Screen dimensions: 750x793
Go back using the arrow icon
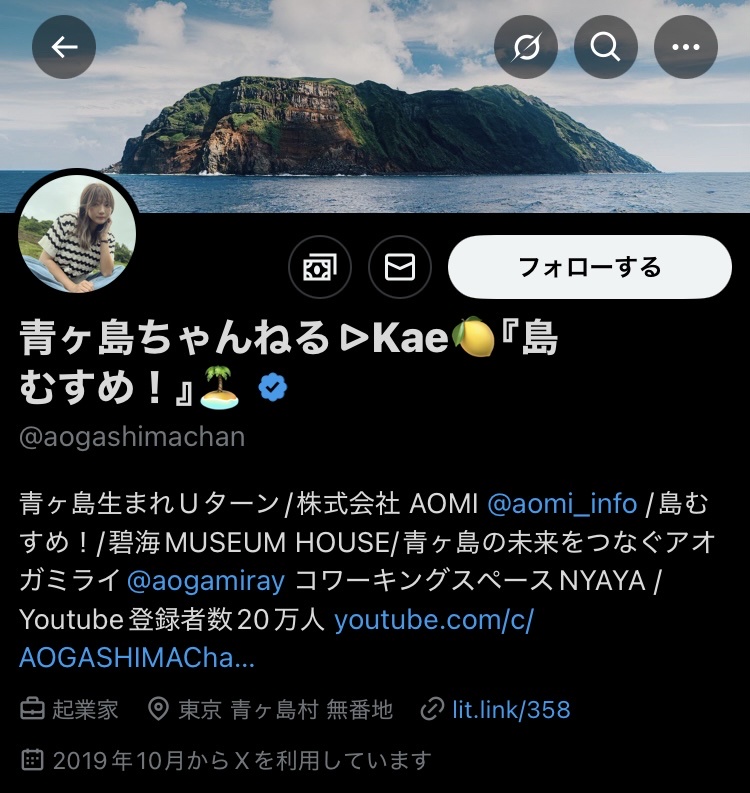(x=64, y=47)
